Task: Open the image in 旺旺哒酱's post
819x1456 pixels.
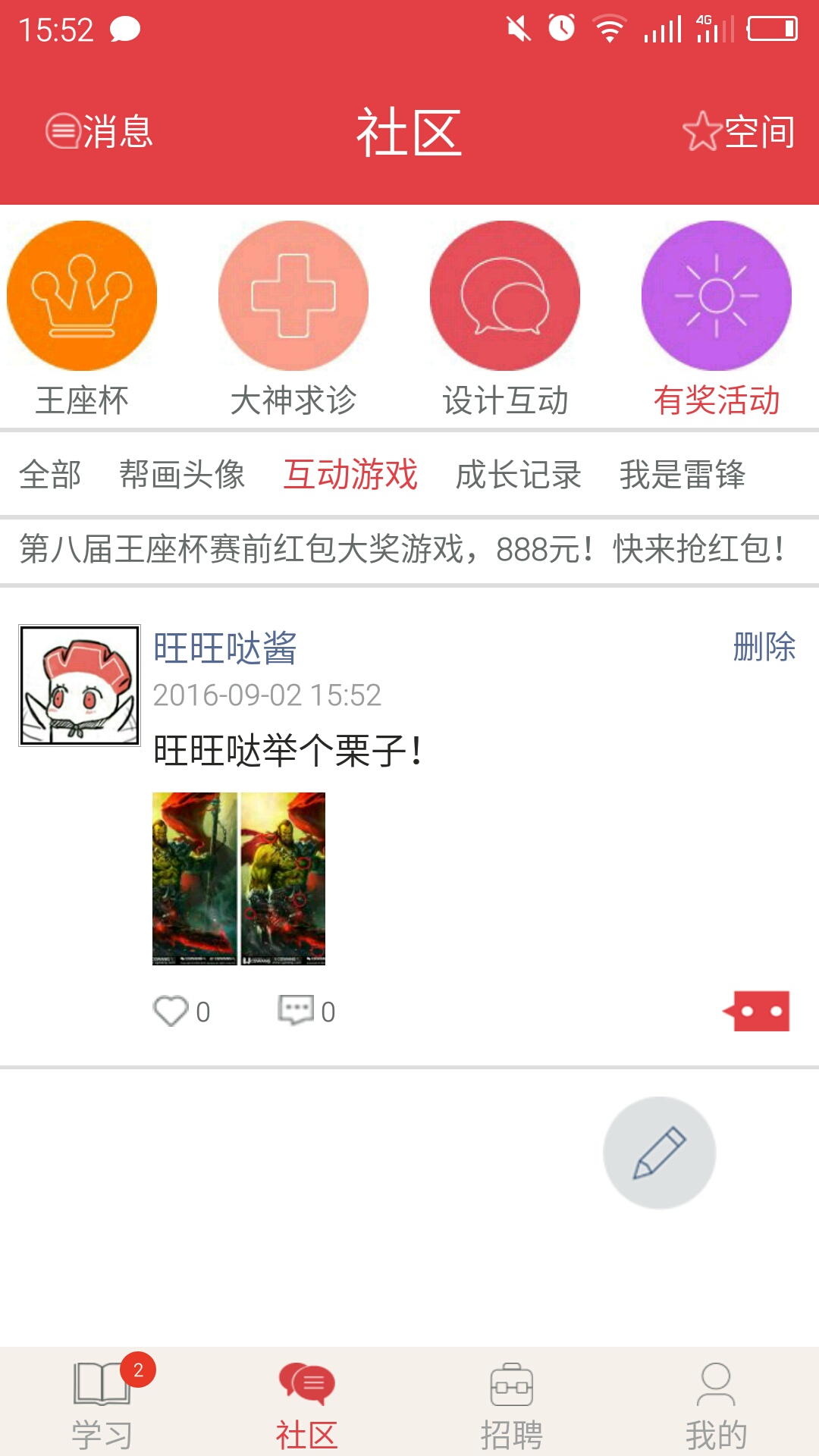Action: pos(239,878)
